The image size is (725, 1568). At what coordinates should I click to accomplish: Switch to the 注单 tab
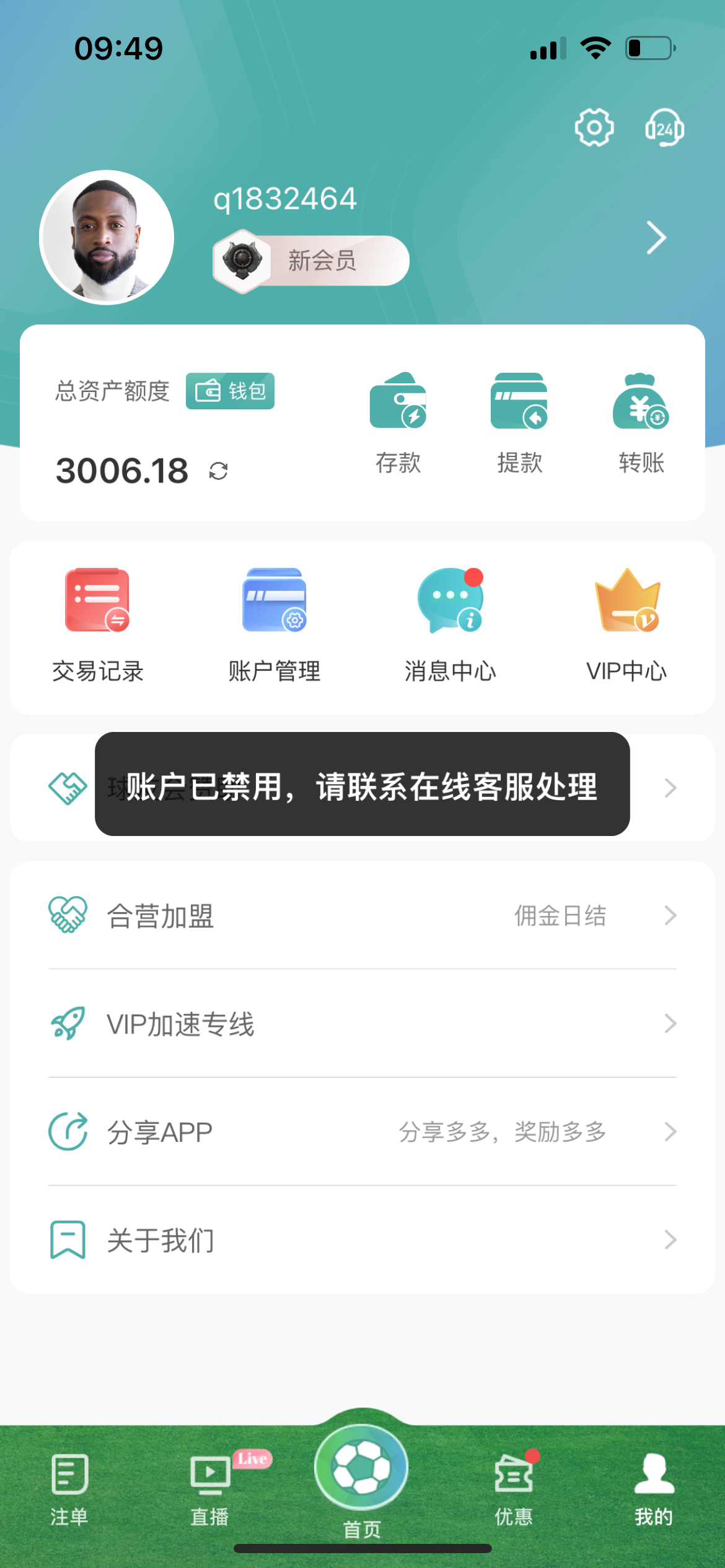[69, 1489]
